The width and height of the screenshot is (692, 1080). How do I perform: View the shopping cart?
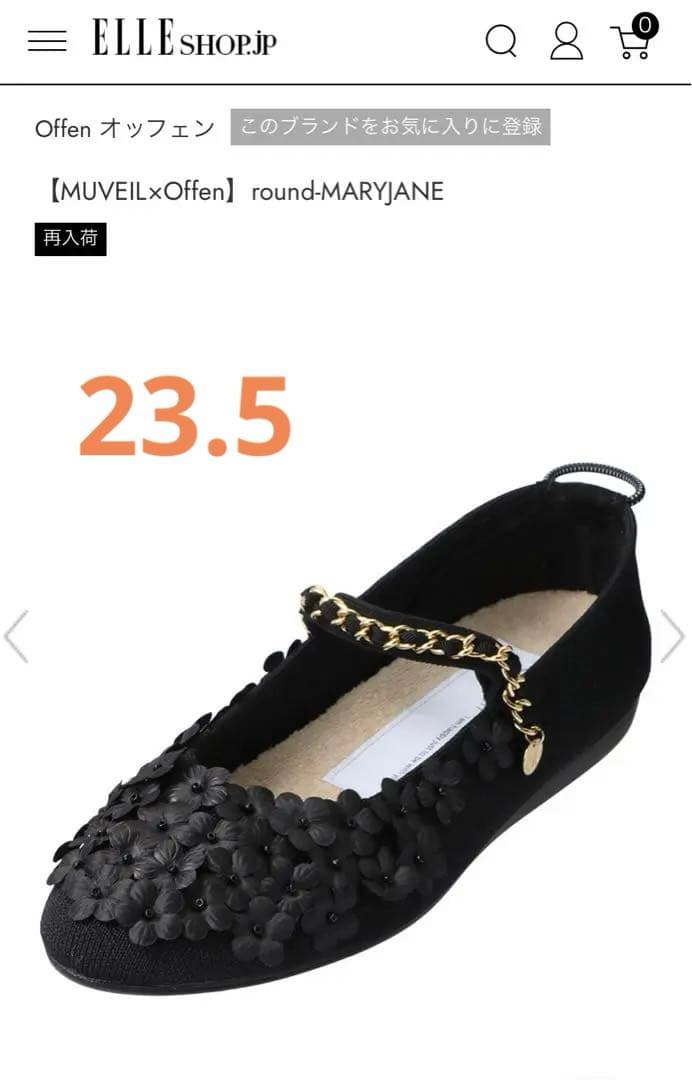633,40
